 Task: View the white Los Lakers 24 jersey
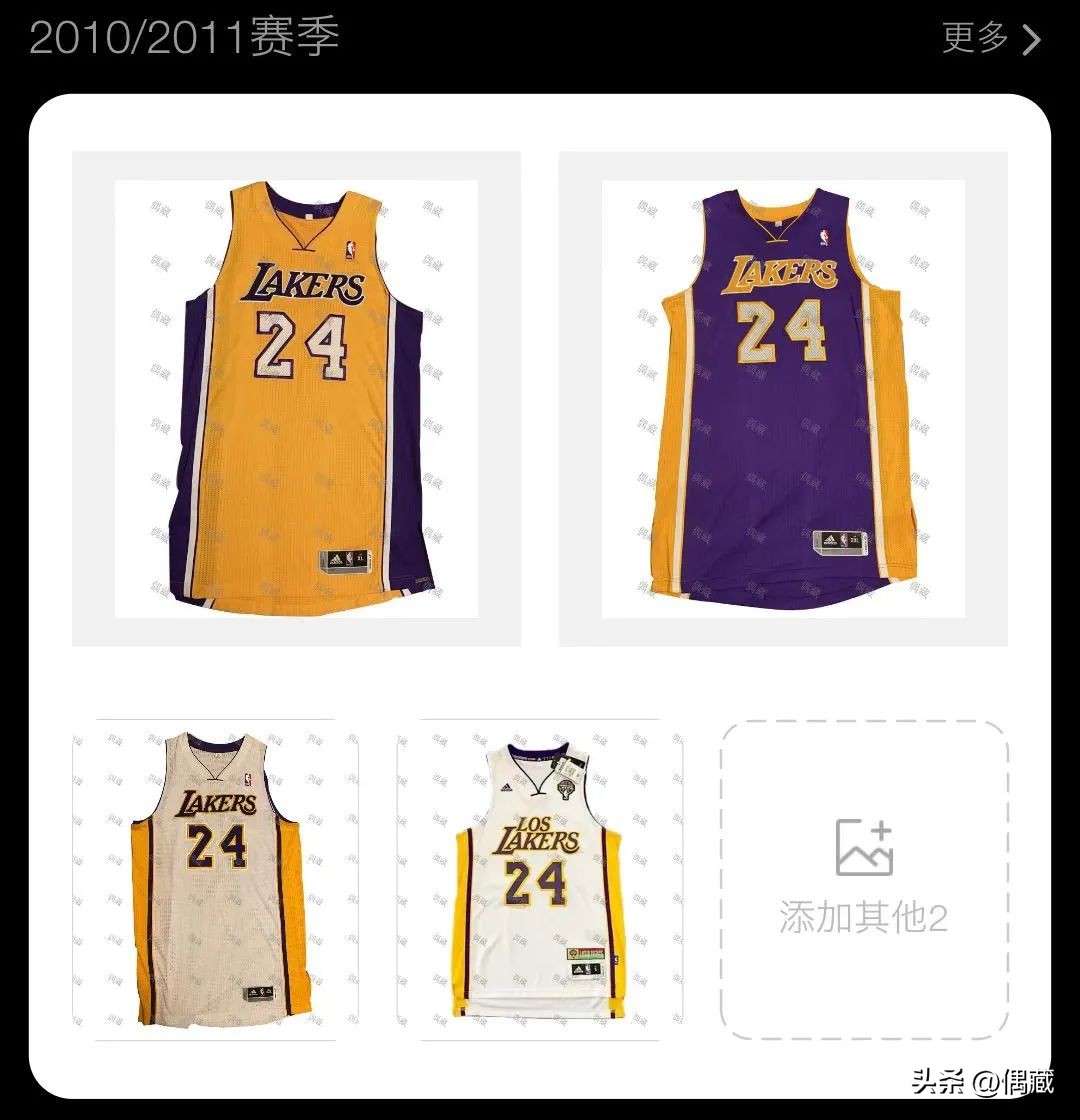pyautogui.click(x=540, y=880)
